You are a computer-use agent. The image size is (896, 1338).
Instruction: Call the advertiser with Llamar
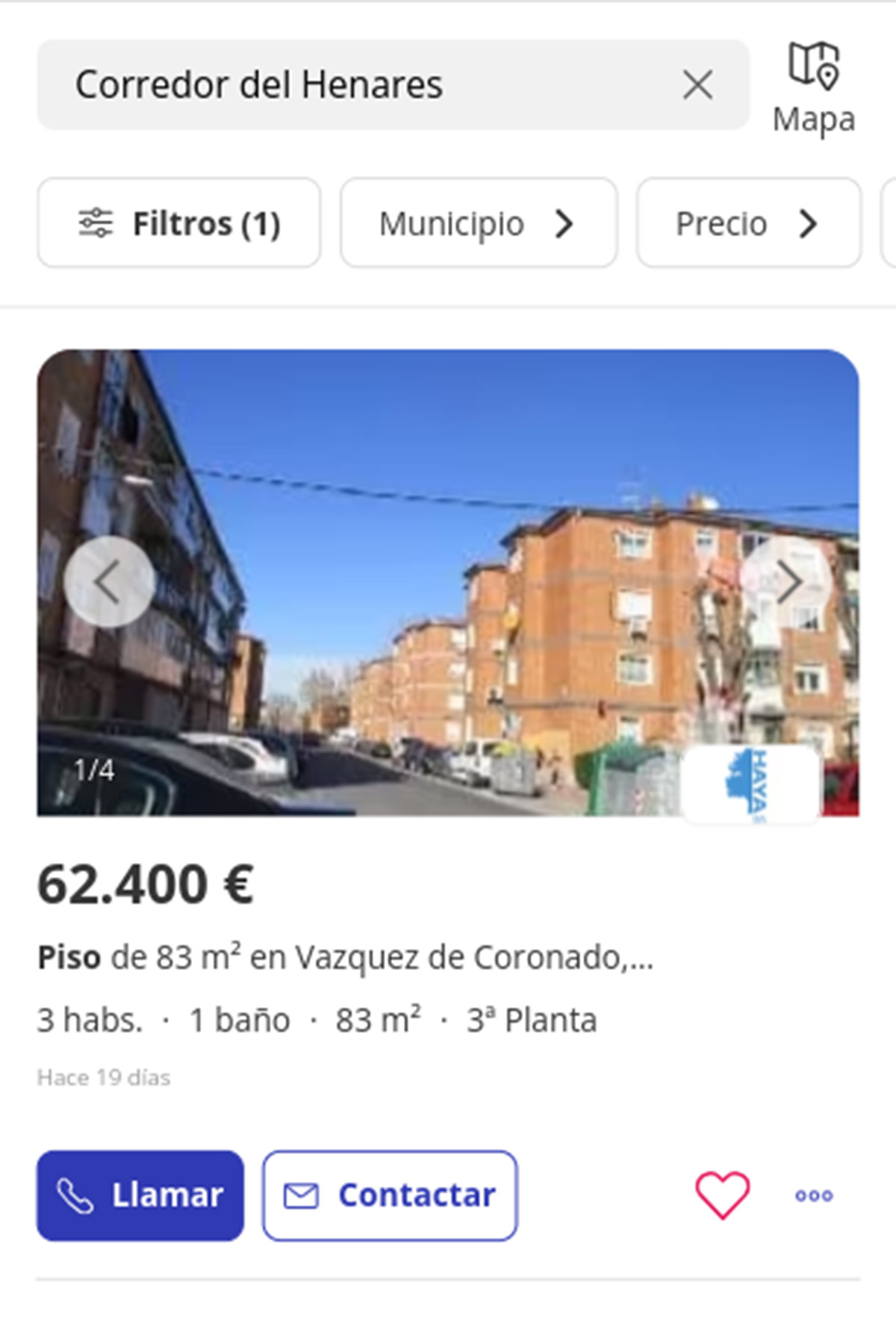coord(140,1195)
